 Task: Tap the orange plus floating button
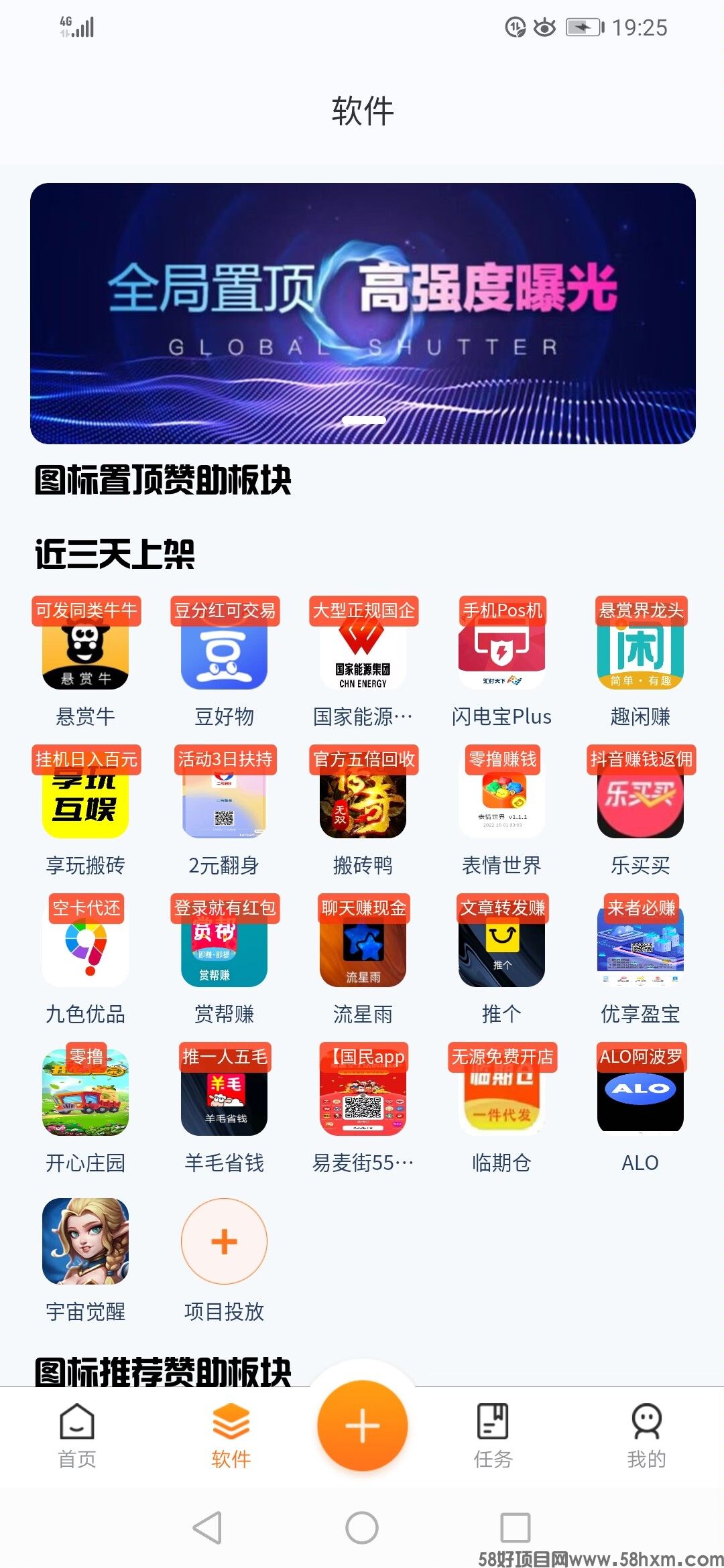[363, 1425]
